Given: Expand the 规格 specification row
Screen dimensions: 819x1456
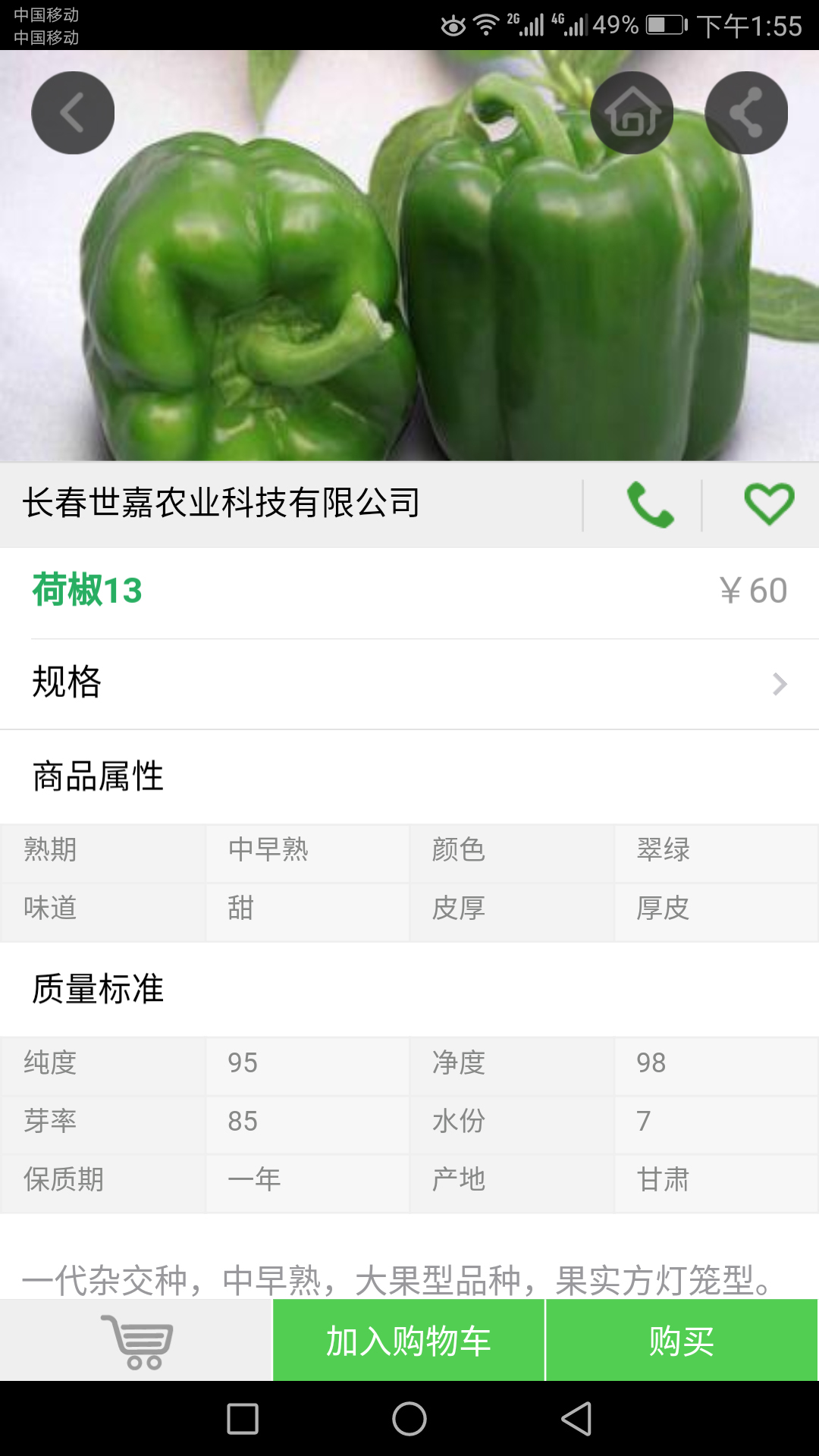Looking at the screenshot, I should pyautogui.click(x=409, y=683).
